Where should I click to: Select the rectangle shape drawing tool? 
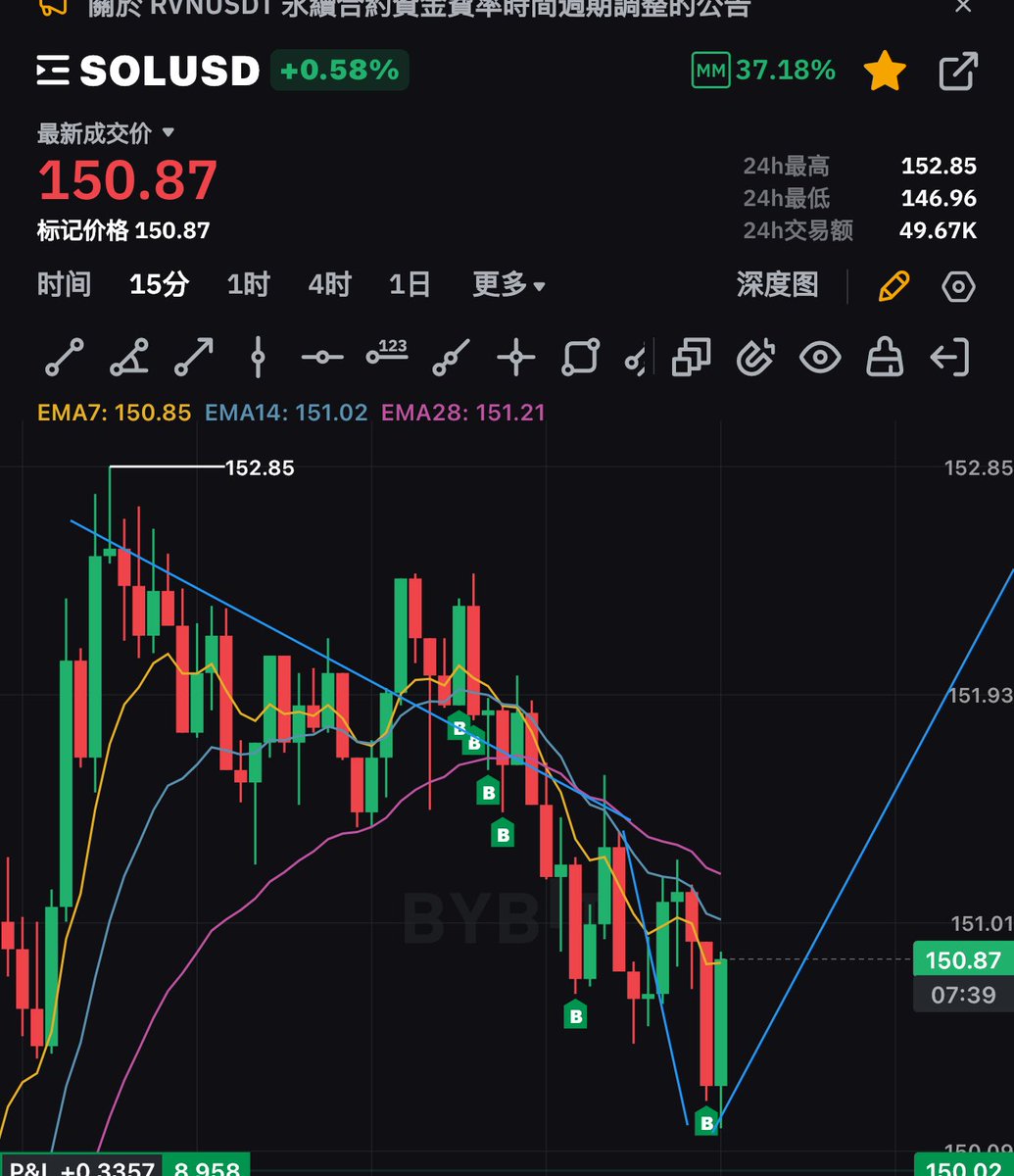[580, 358]
